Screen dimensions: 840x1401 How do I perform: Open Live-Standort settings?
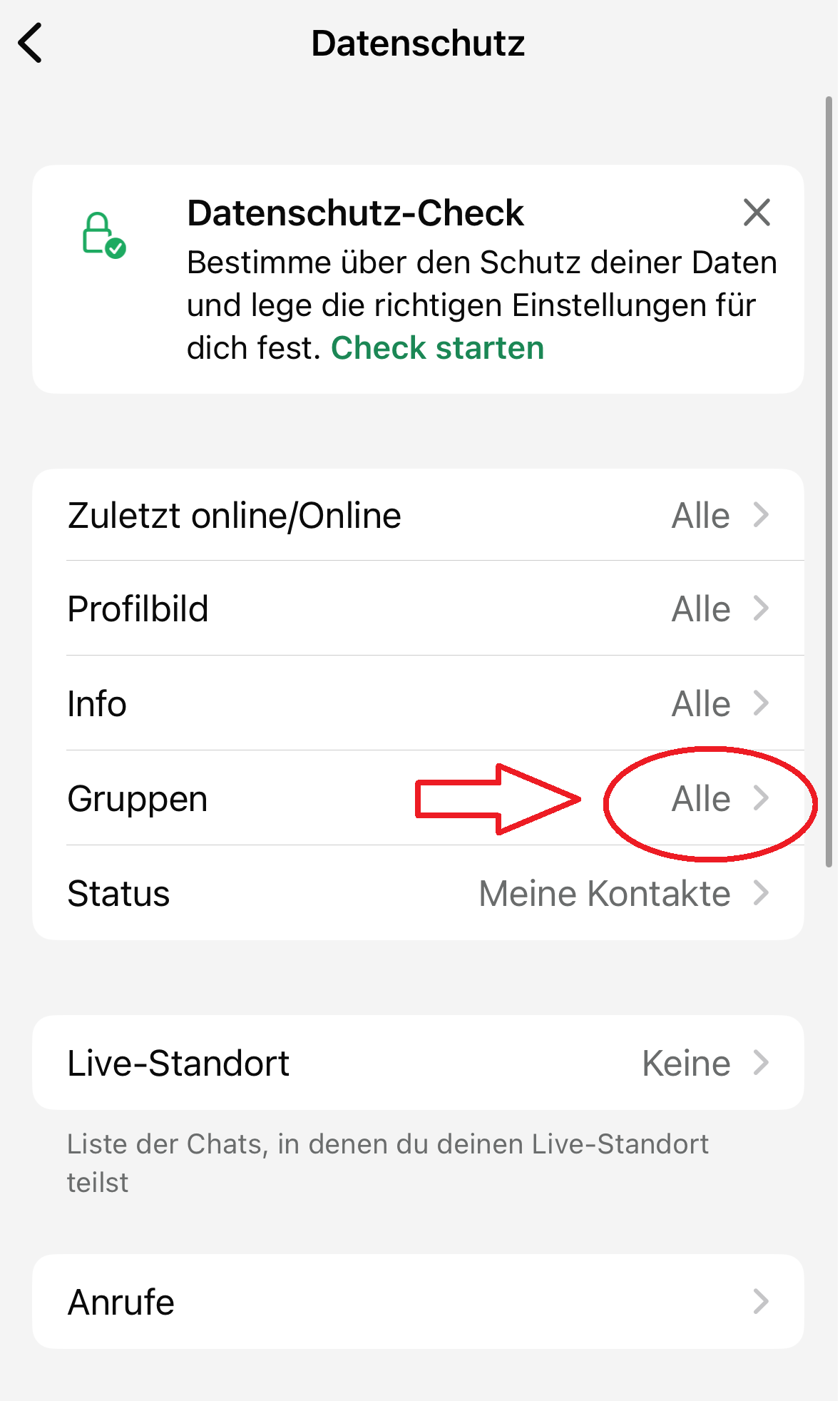418,1063
